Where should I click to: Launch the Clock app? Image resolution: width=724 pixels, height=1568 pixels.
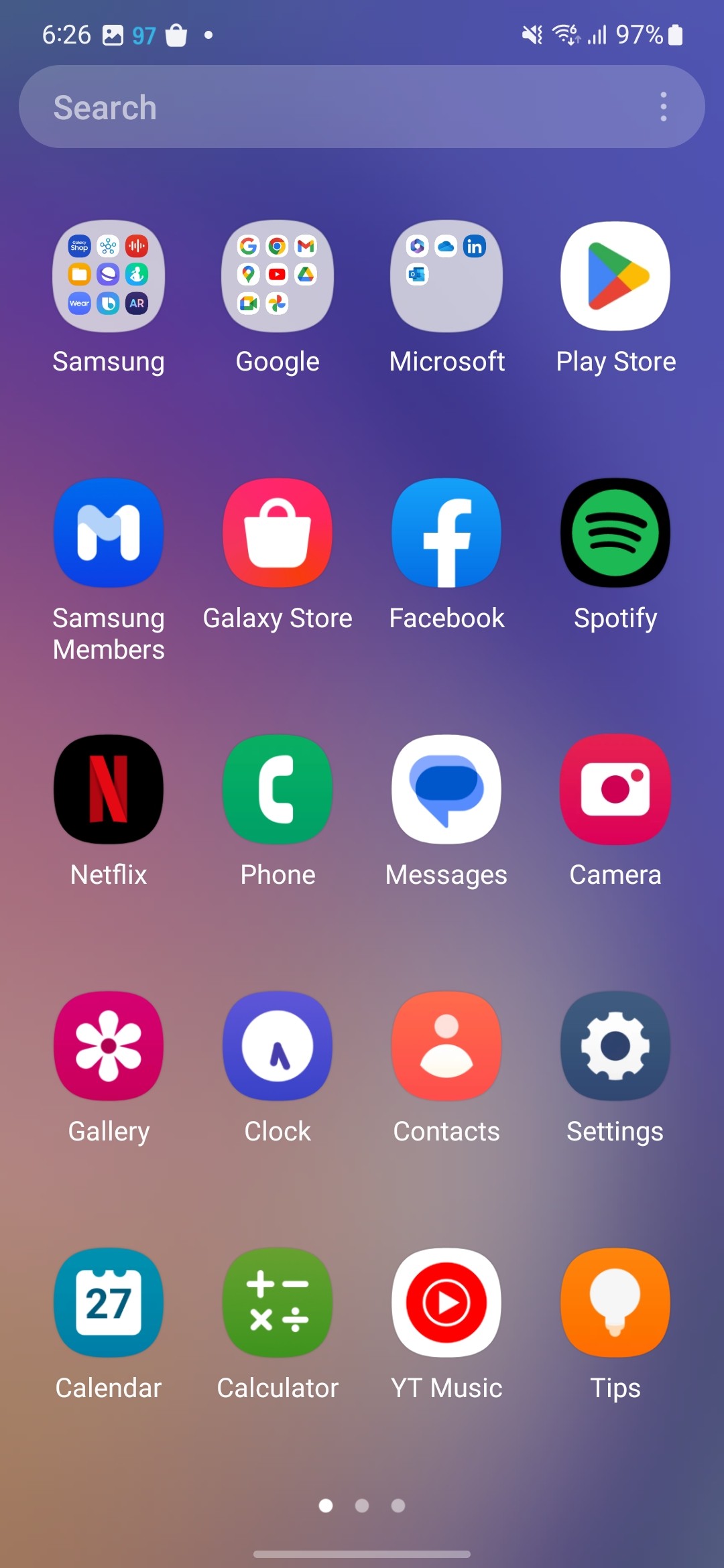coord(278,1046)
